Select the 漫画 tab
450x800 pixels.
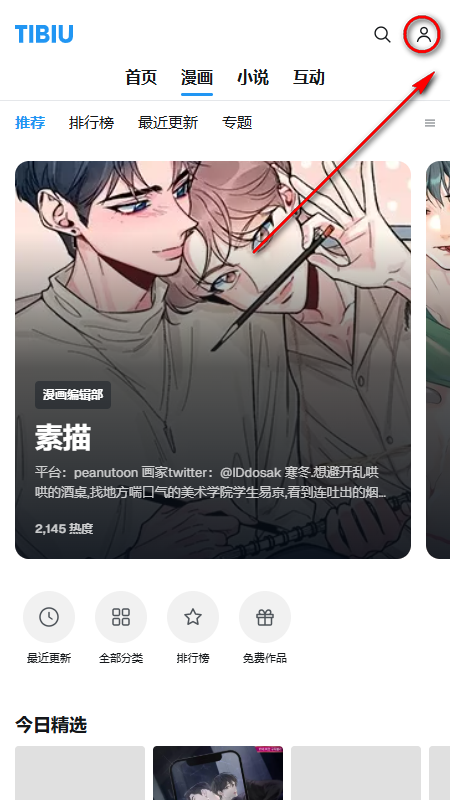coord(197,78)
